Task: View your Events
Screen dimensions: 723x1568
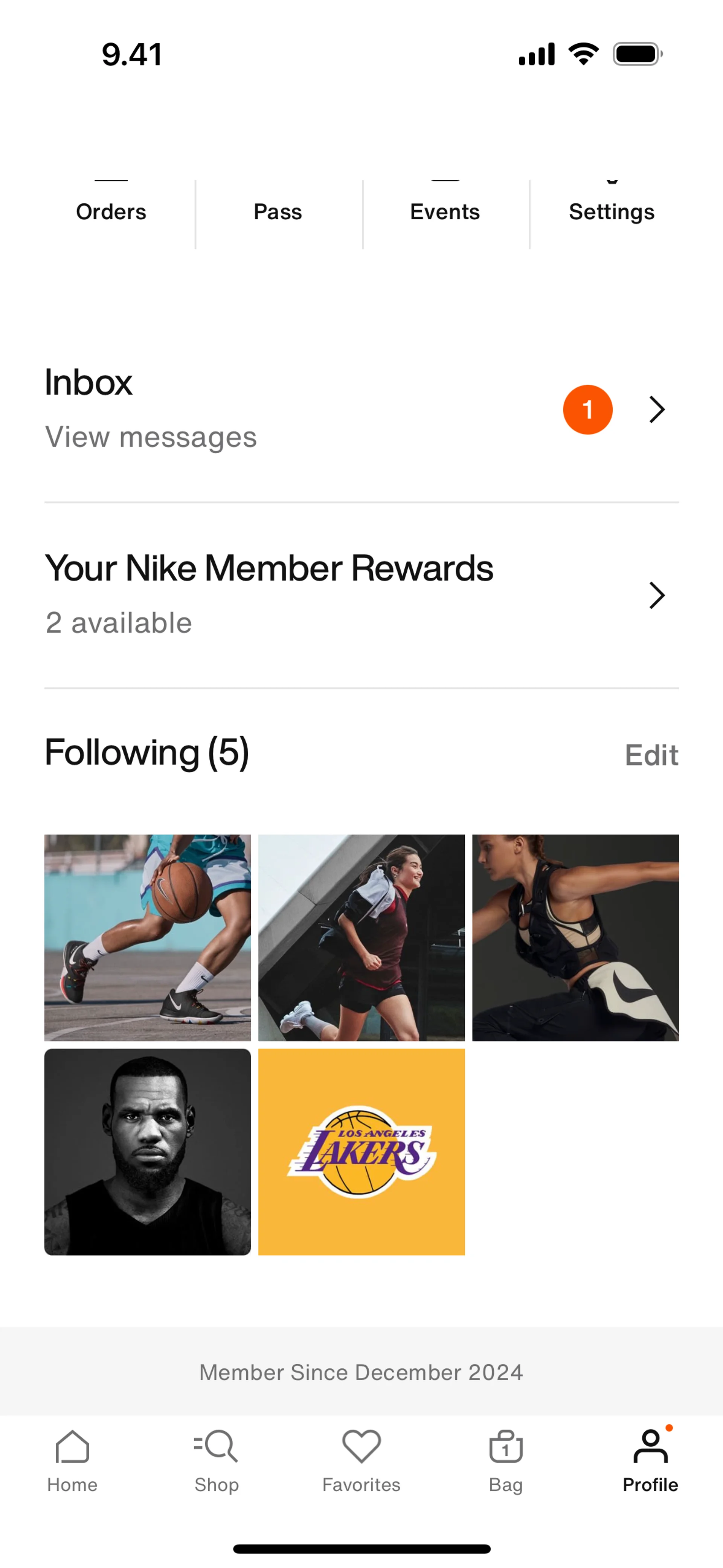Action: (x=445, y=211)
